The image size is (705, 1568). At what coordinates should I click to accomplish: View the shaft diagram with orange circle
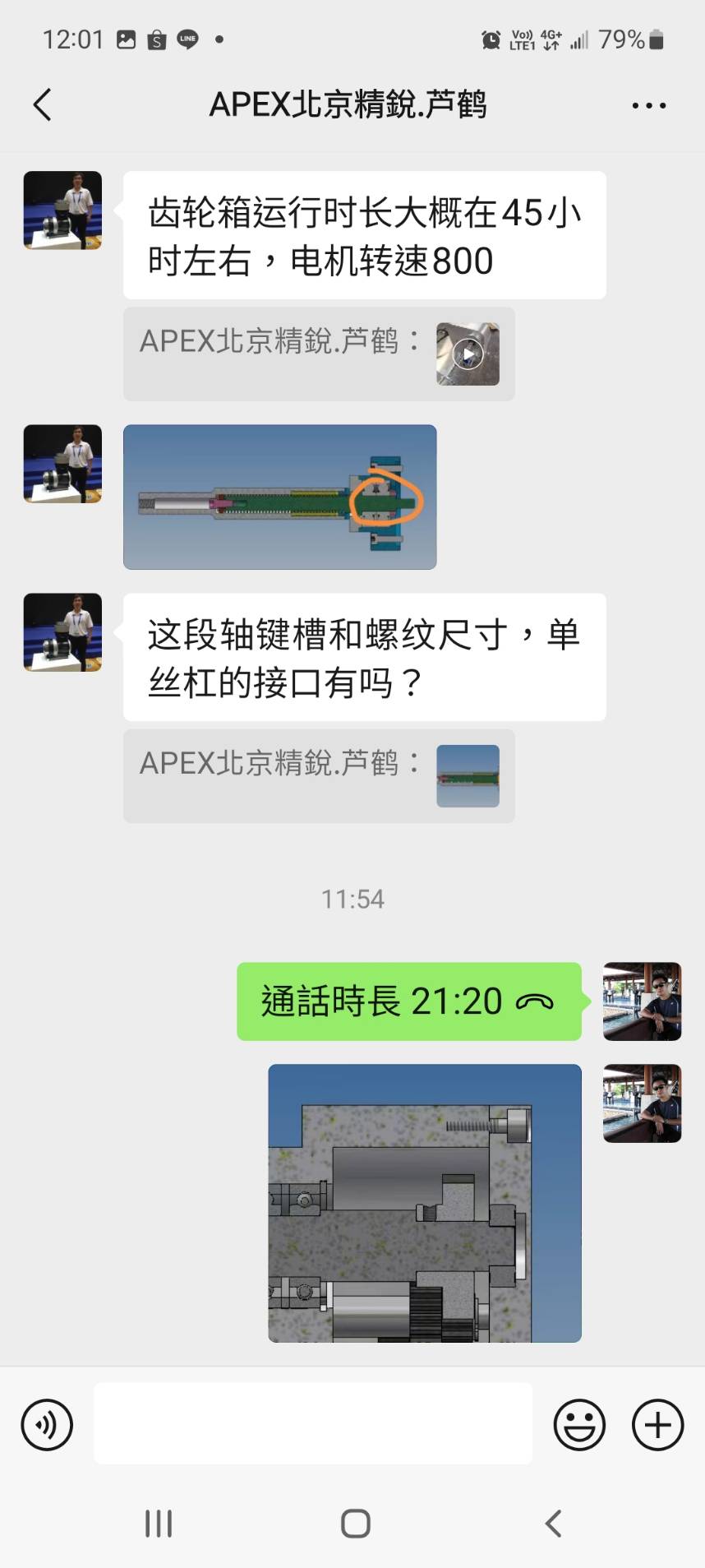[279, 497]
